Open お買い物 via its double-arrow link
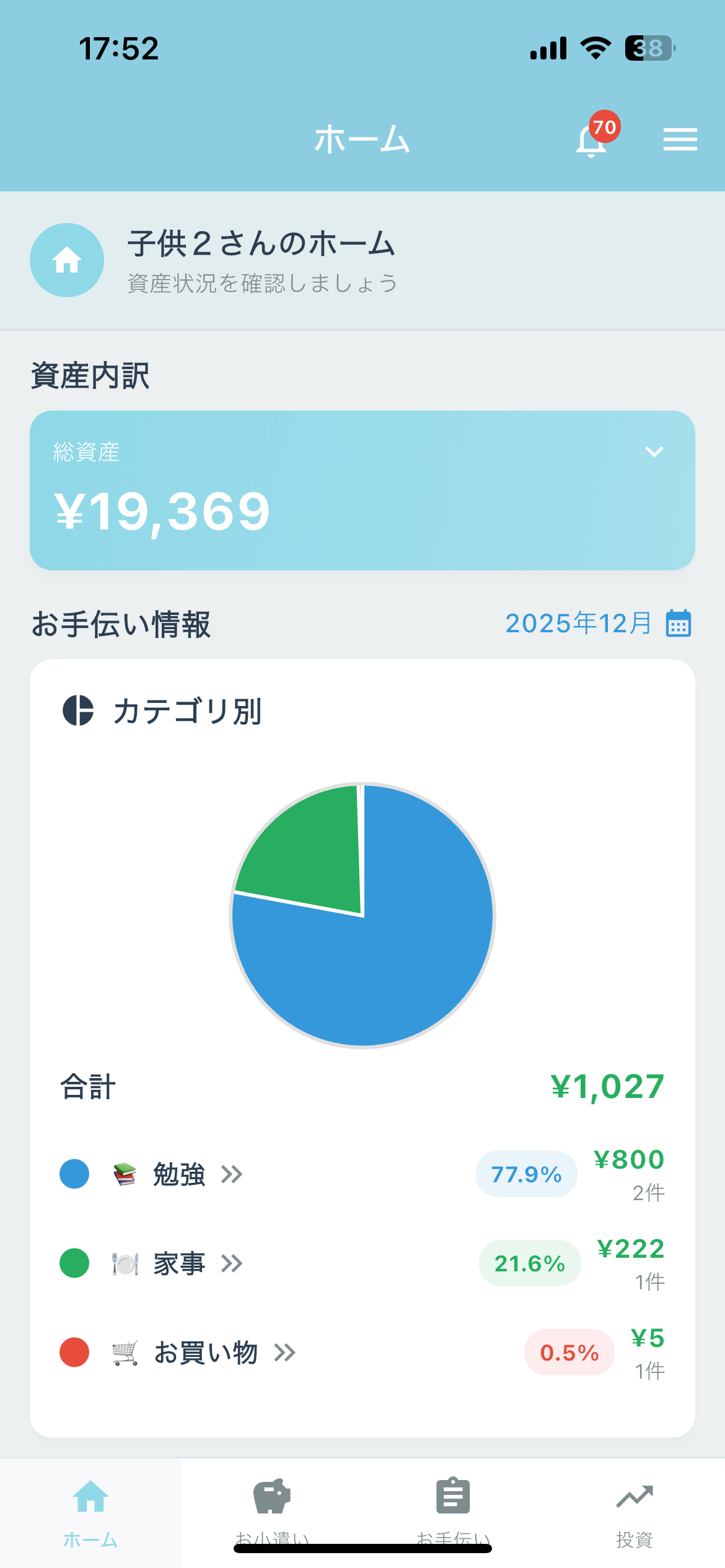The image size is (725, 1568). coord(286,1354)
